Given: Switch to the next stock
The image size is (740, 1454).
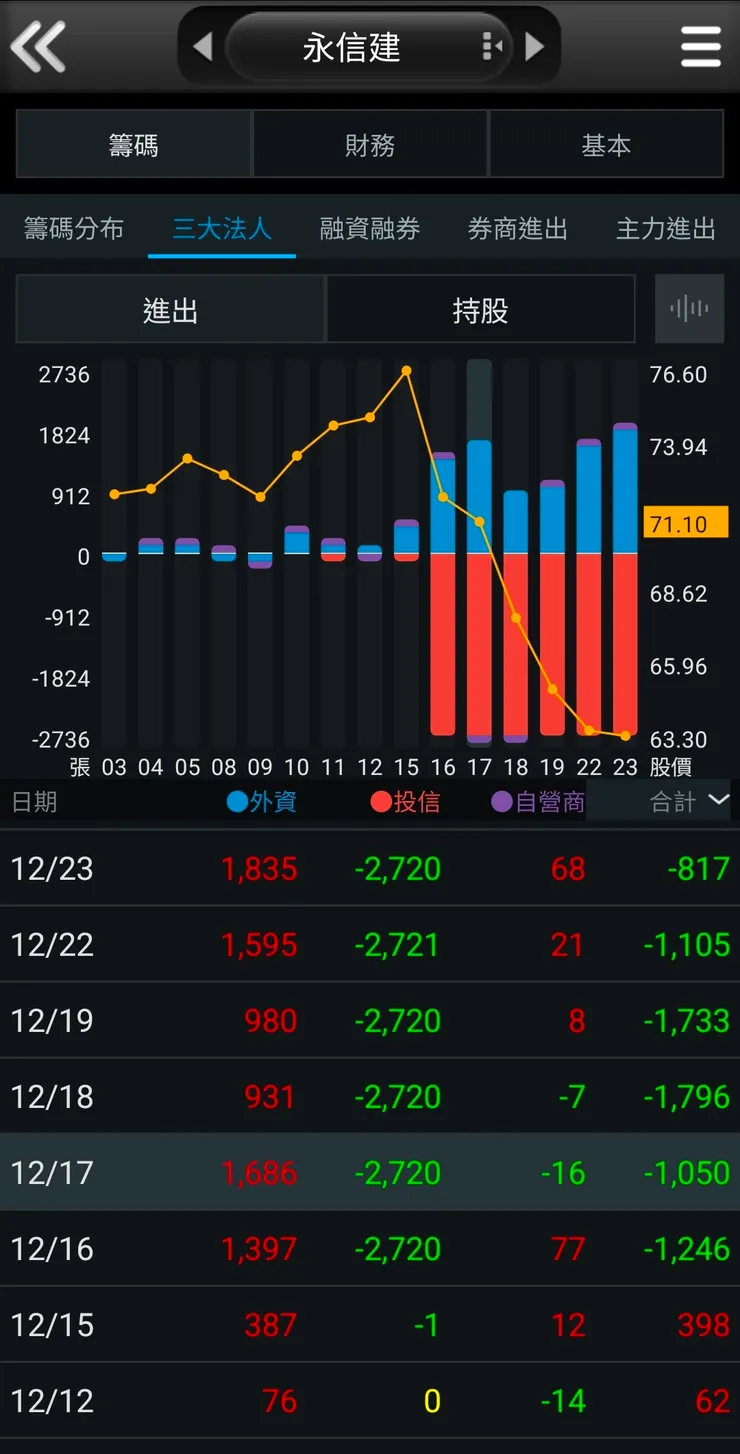Looking at the screenshot, I should tap(535, 47).
